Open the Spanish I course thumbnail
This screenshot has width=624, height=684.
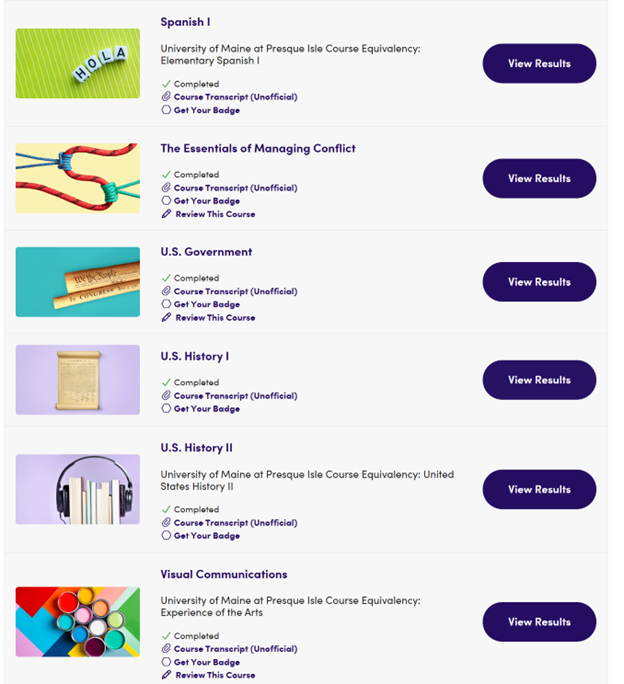78,63
